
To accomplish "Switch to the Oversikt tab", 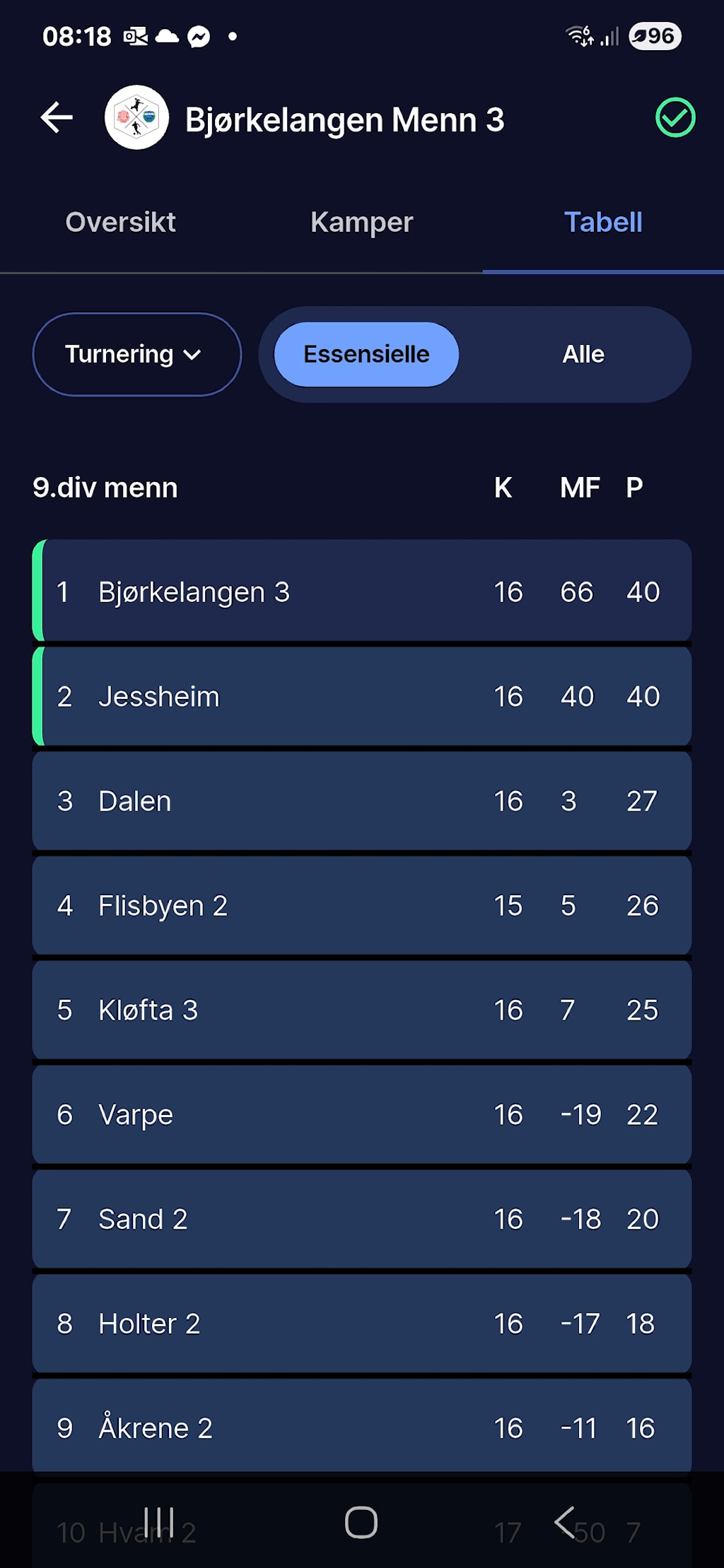I will click(x=120, y=223).
